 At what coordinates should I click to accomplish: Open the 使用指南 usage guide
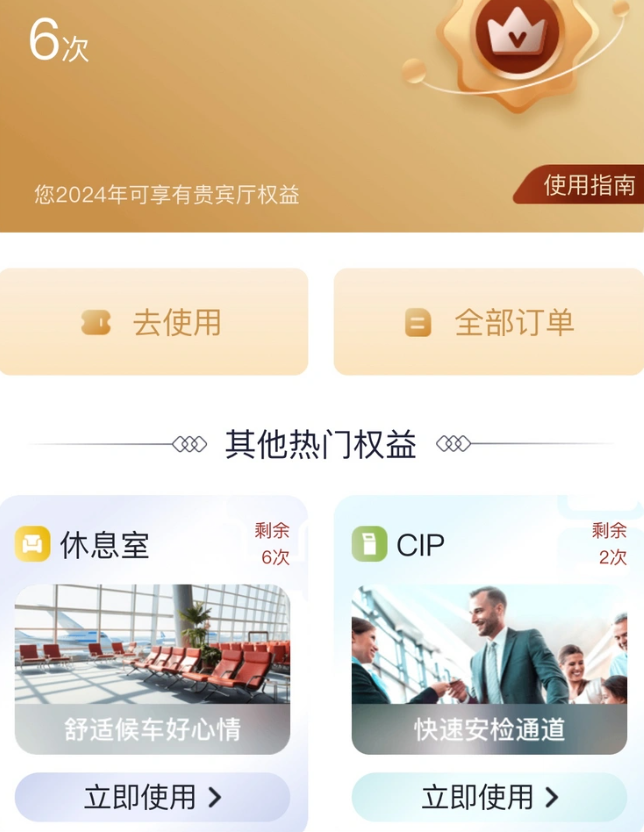click(x=588, y=185)
